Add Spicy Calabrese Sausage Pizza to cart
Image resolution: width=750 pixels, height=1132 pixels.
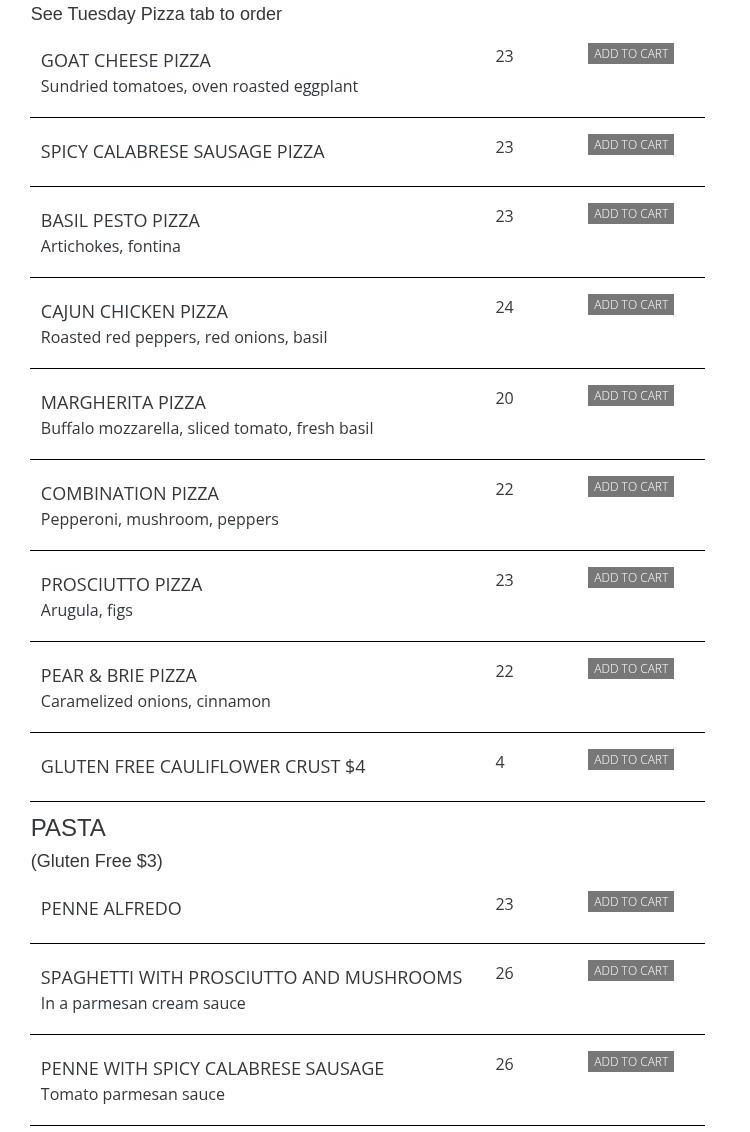[630, 145]
